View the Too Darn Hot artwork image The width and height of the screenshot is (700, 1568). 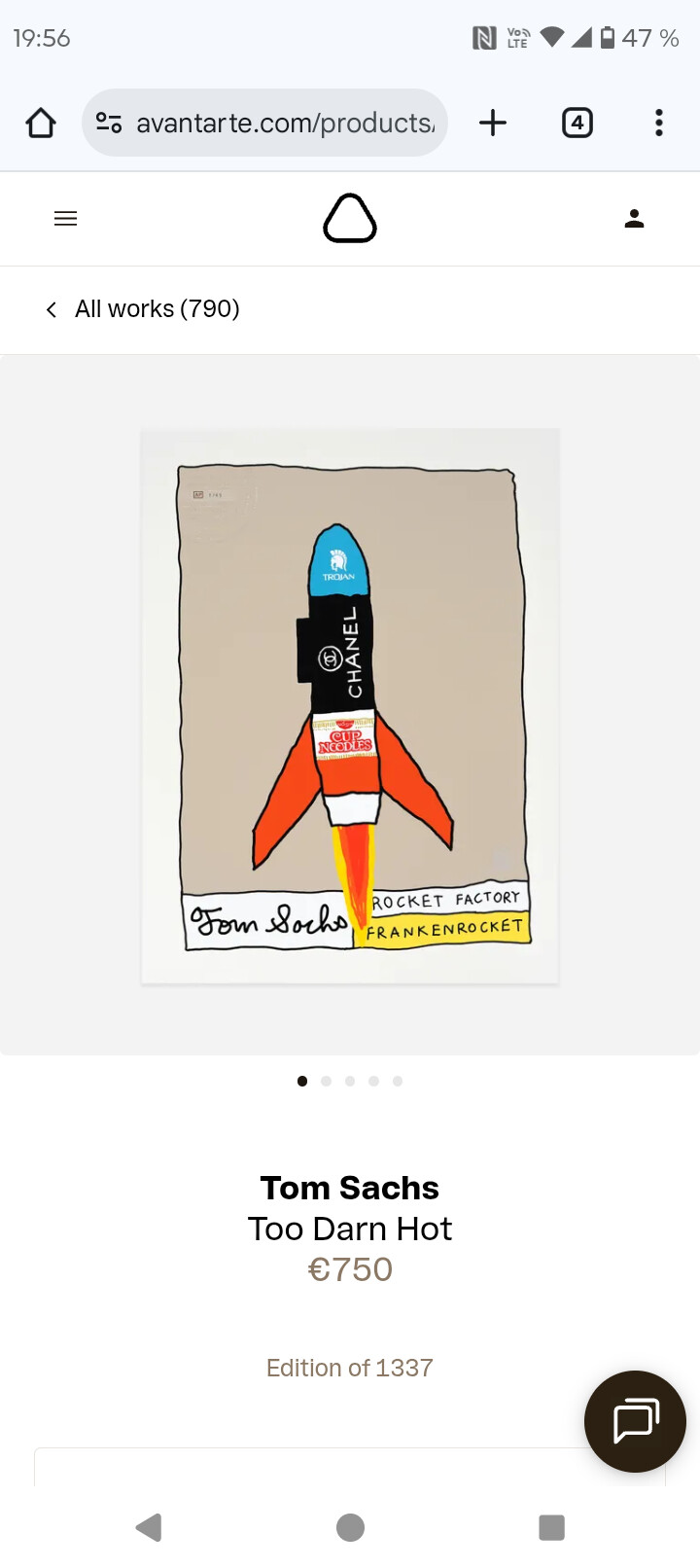pos(350,705)
